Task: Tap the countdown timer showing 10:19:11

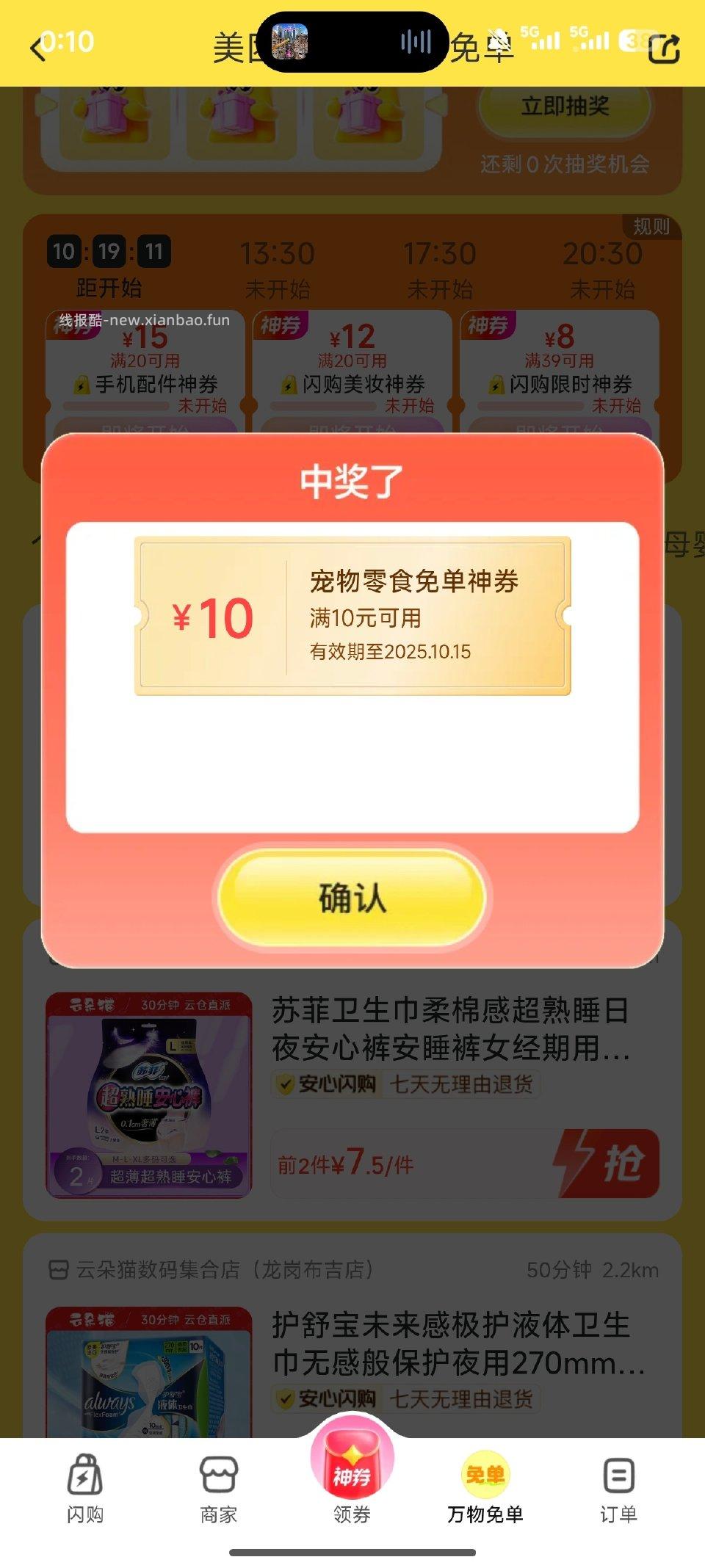Action: [x=109, y=252]
